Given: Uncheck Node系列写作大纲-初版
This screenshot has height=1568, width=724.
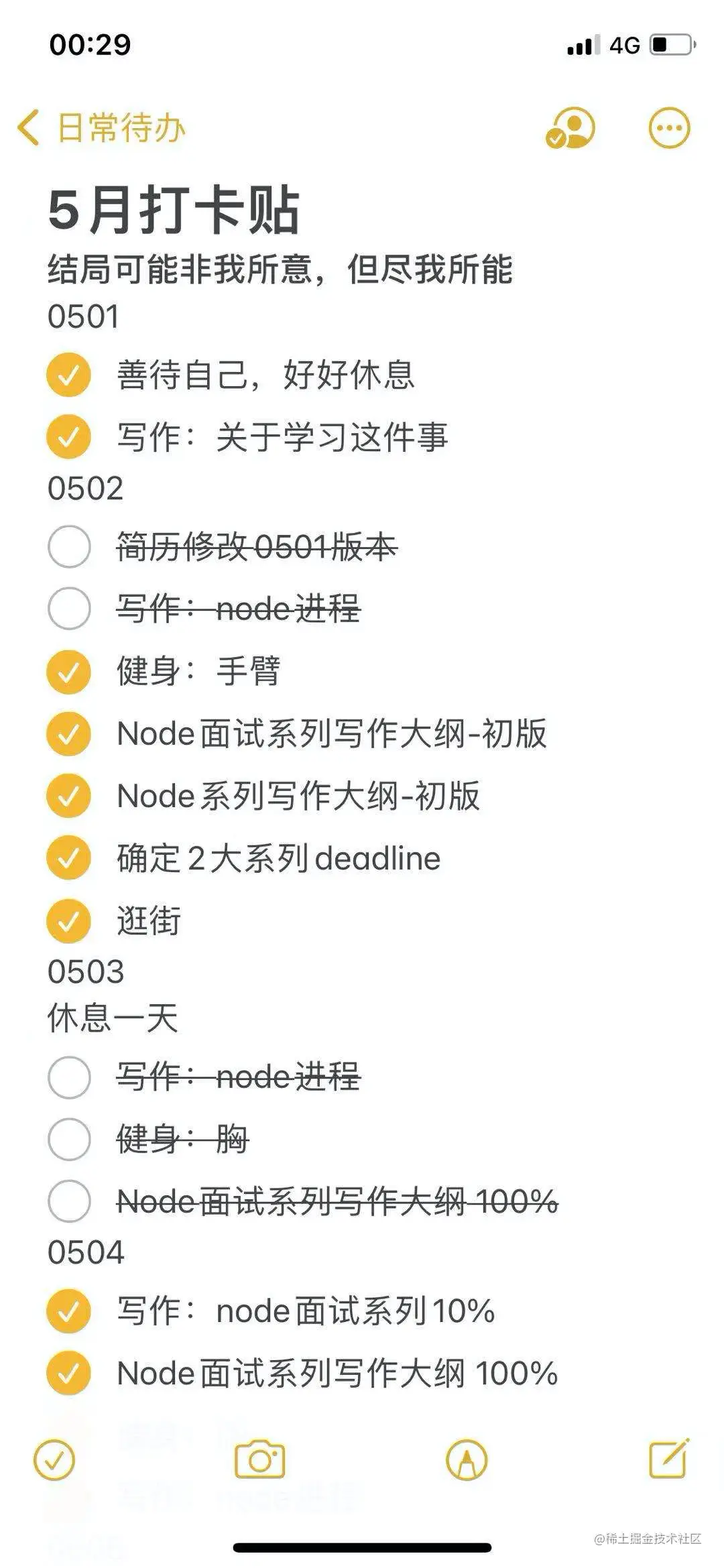Looking at the screenshot, I should [69, 796].
